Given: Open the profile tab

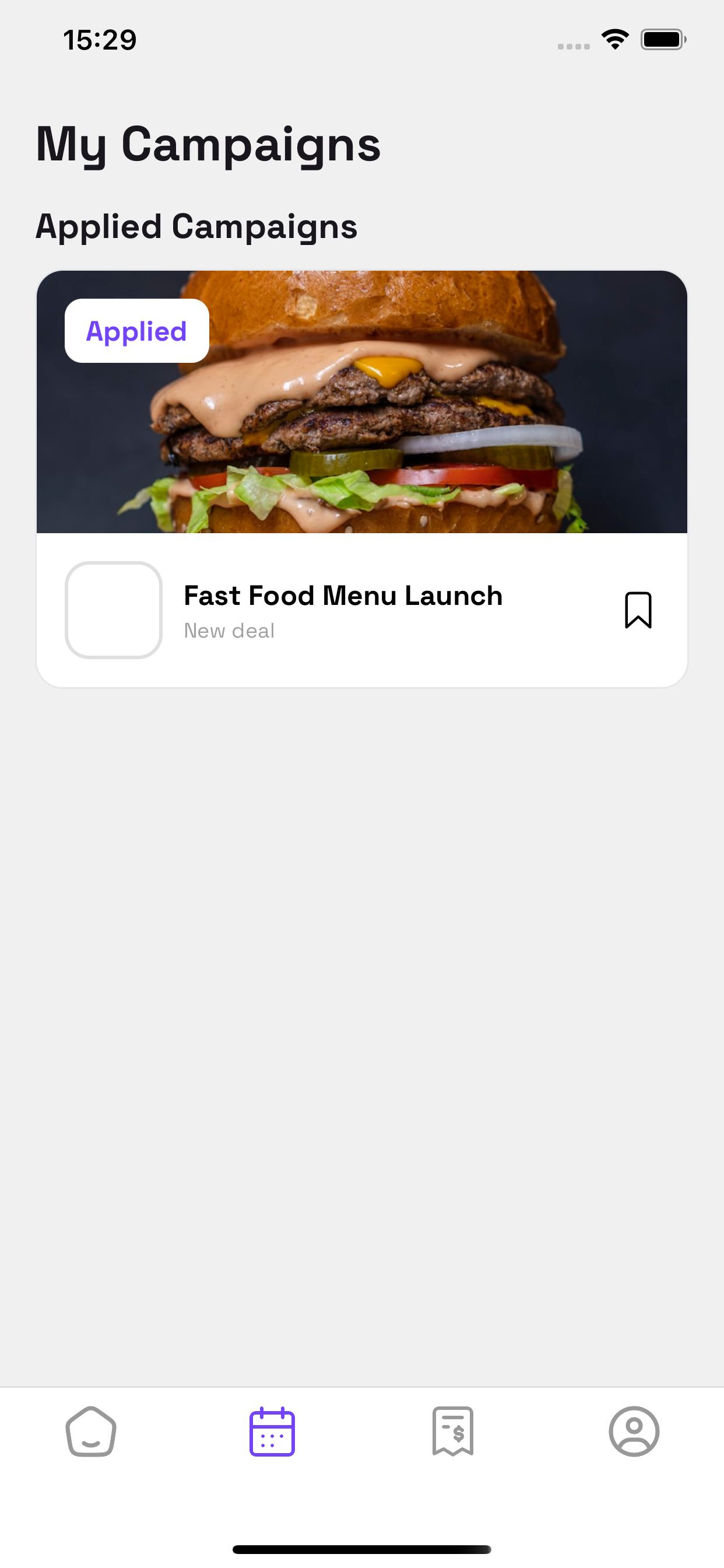Looking at the screenshot, I should coord(634,1431).
